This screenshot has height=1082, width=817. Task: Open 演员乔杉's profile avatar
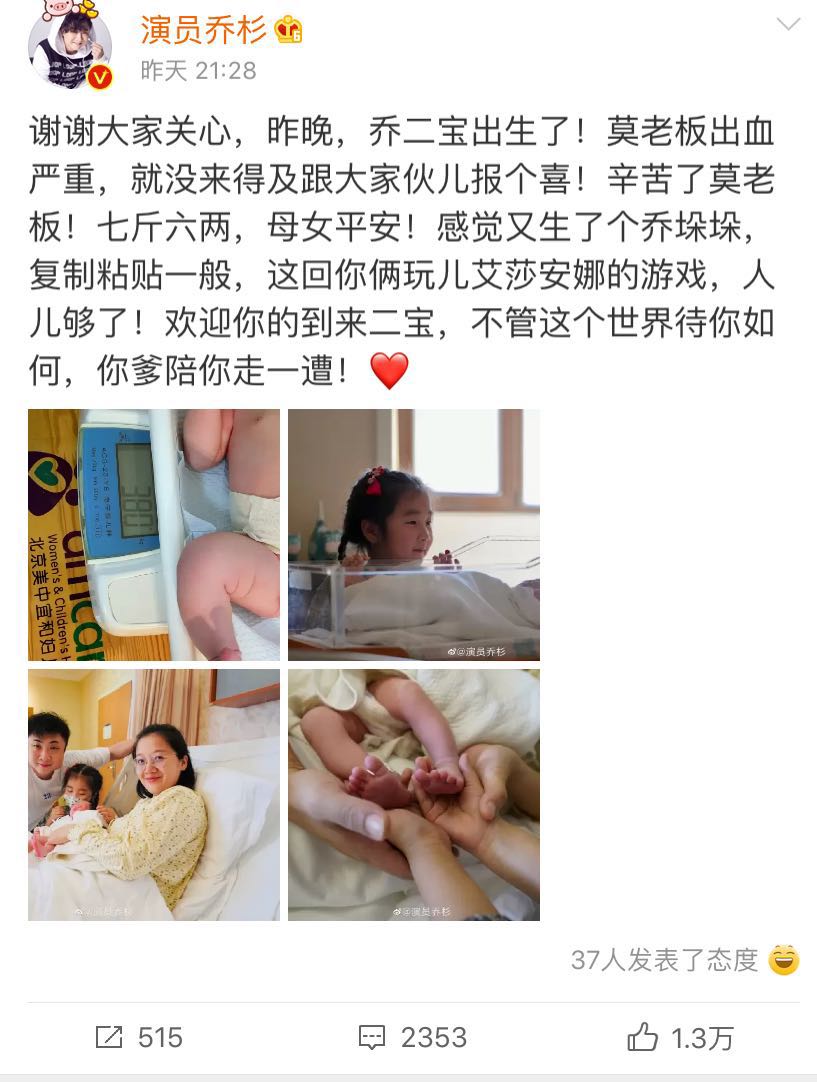(x=69, y=46)
